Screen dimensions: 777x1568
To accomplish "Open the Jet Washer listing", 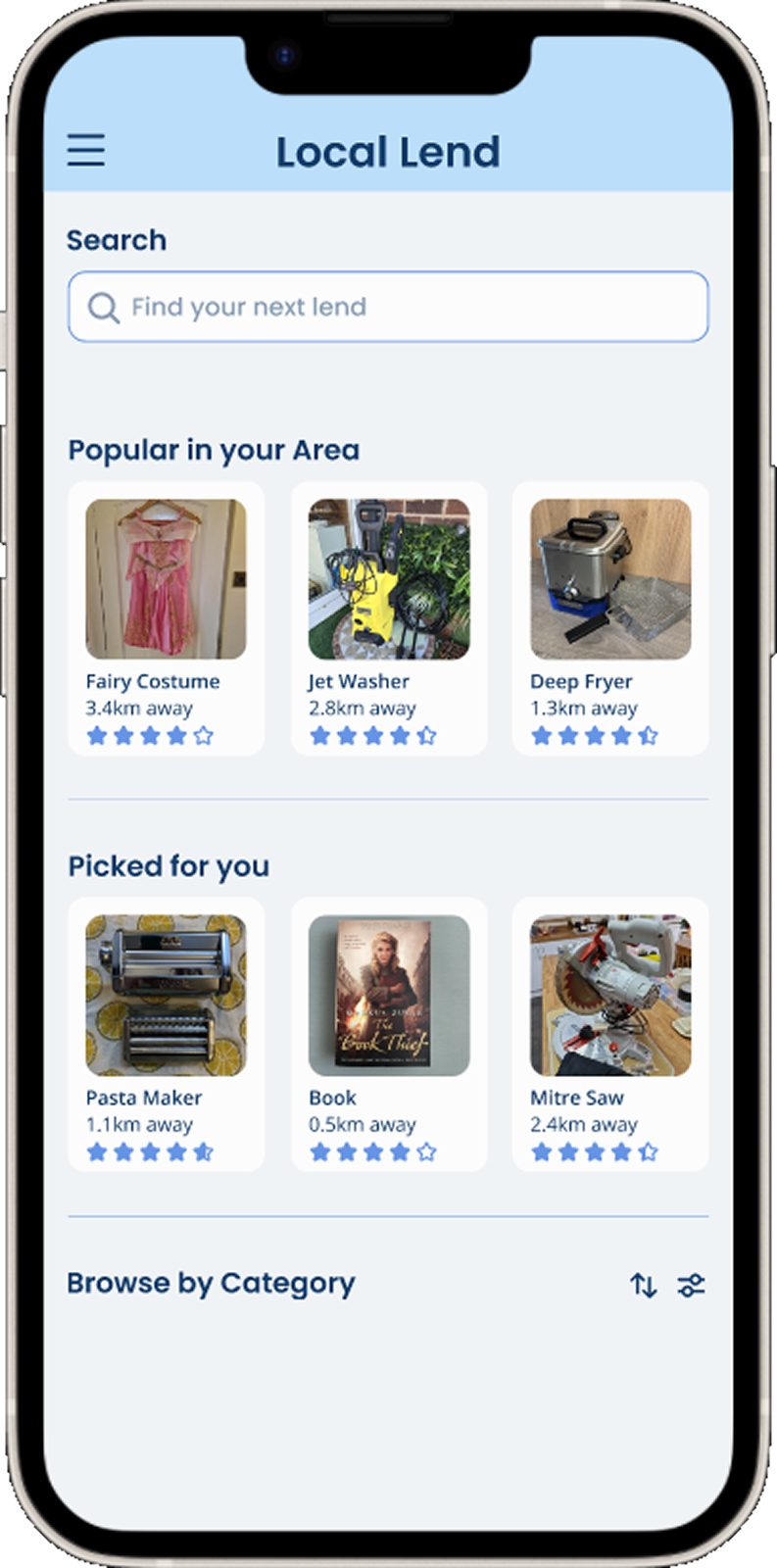I will [x=389, y=617].
